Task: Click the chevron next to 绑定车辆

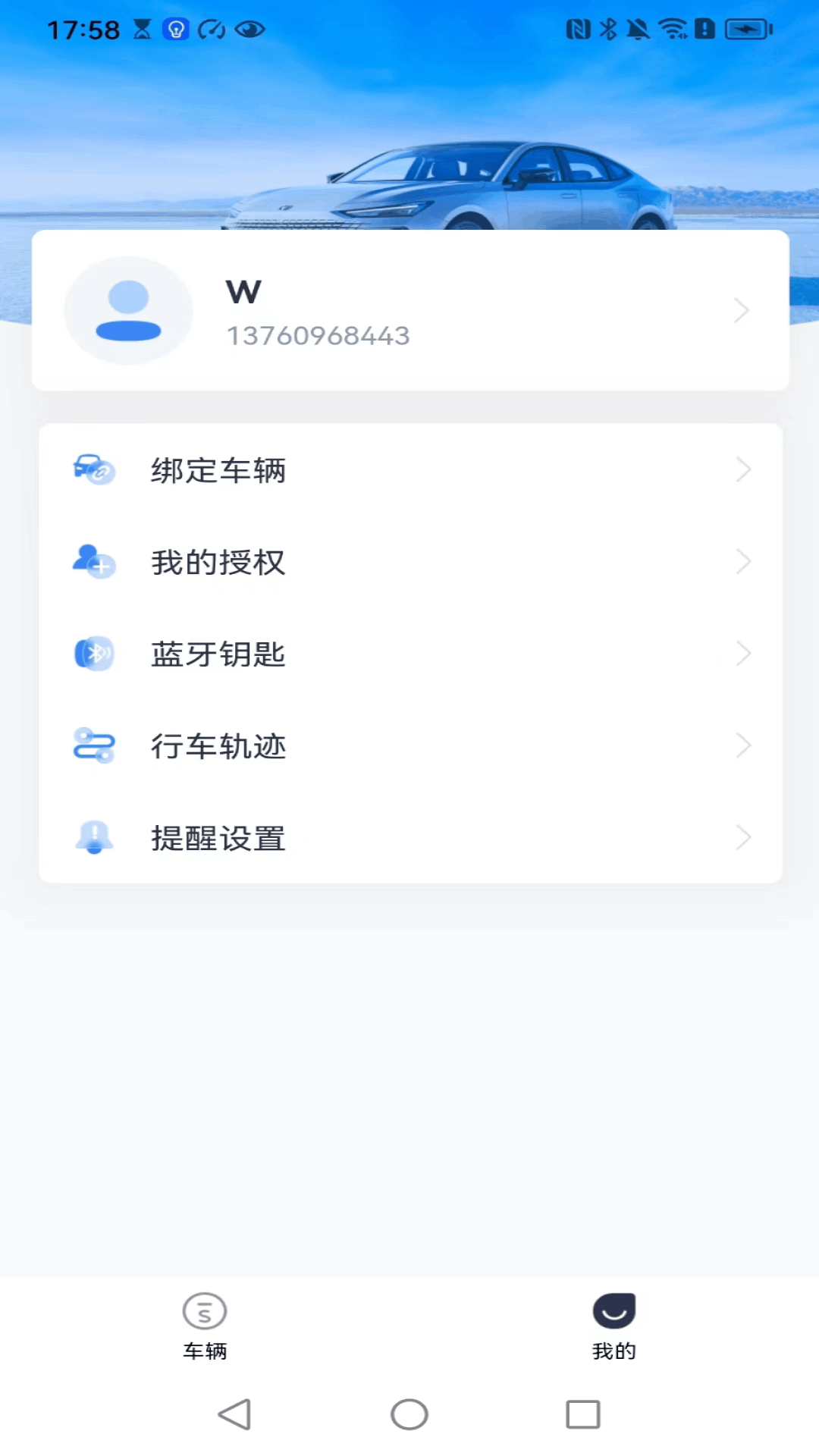Action: pos(744,470)
